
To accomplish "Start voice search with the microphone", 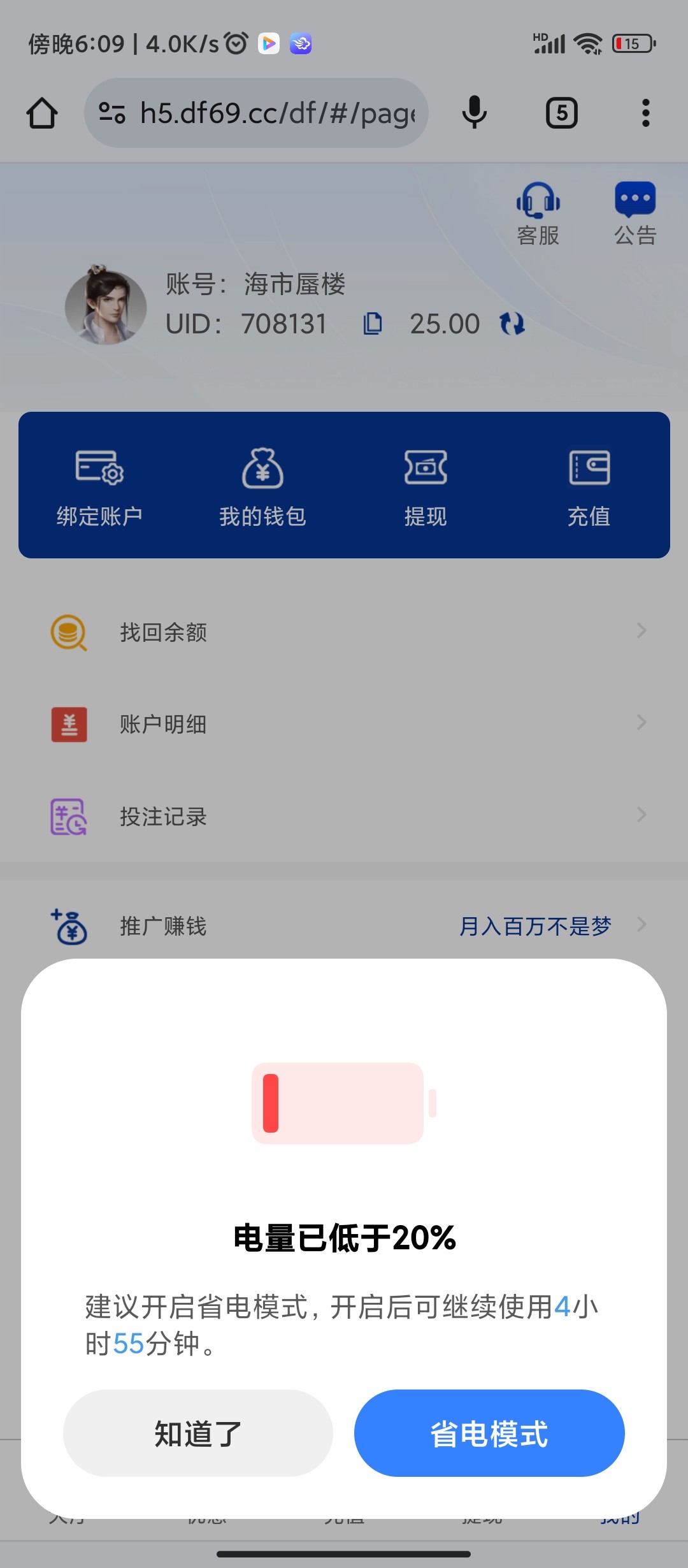I will click(x=474, y=113).
